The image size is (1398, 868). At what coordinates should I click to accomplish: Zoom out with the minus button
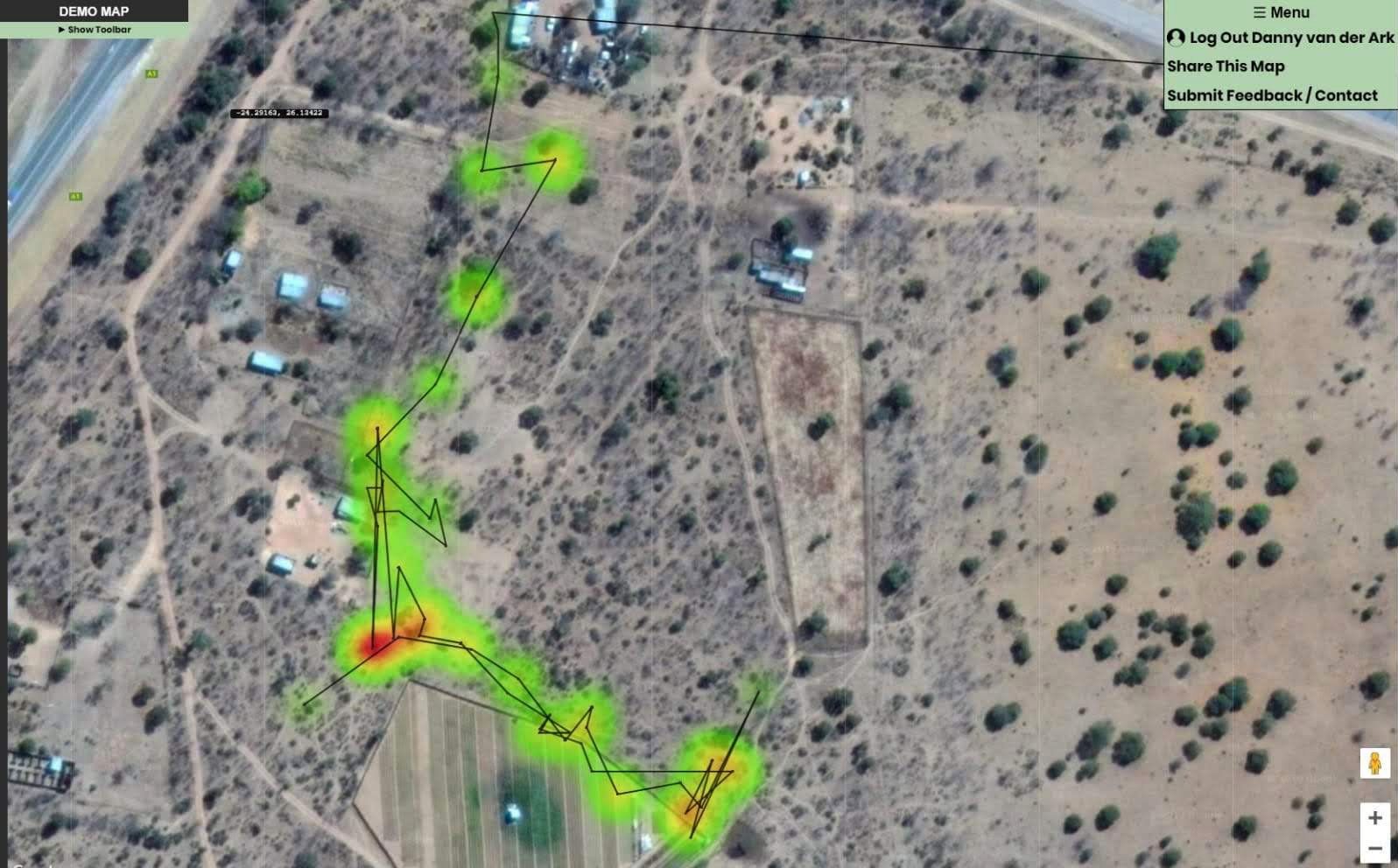click(x=1374, y=849)
